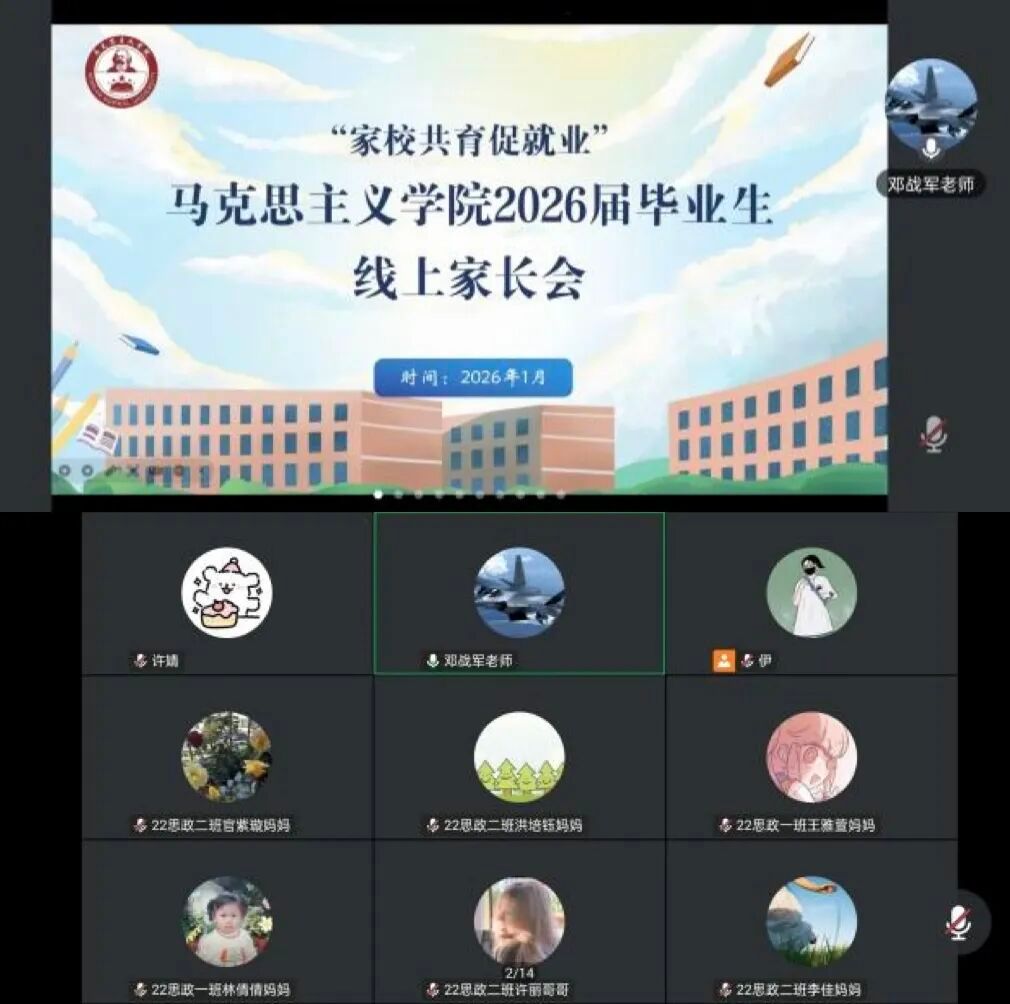
Task: Select the 22思政二班官紫璇妈妈 participant tile
Action: 227,758
